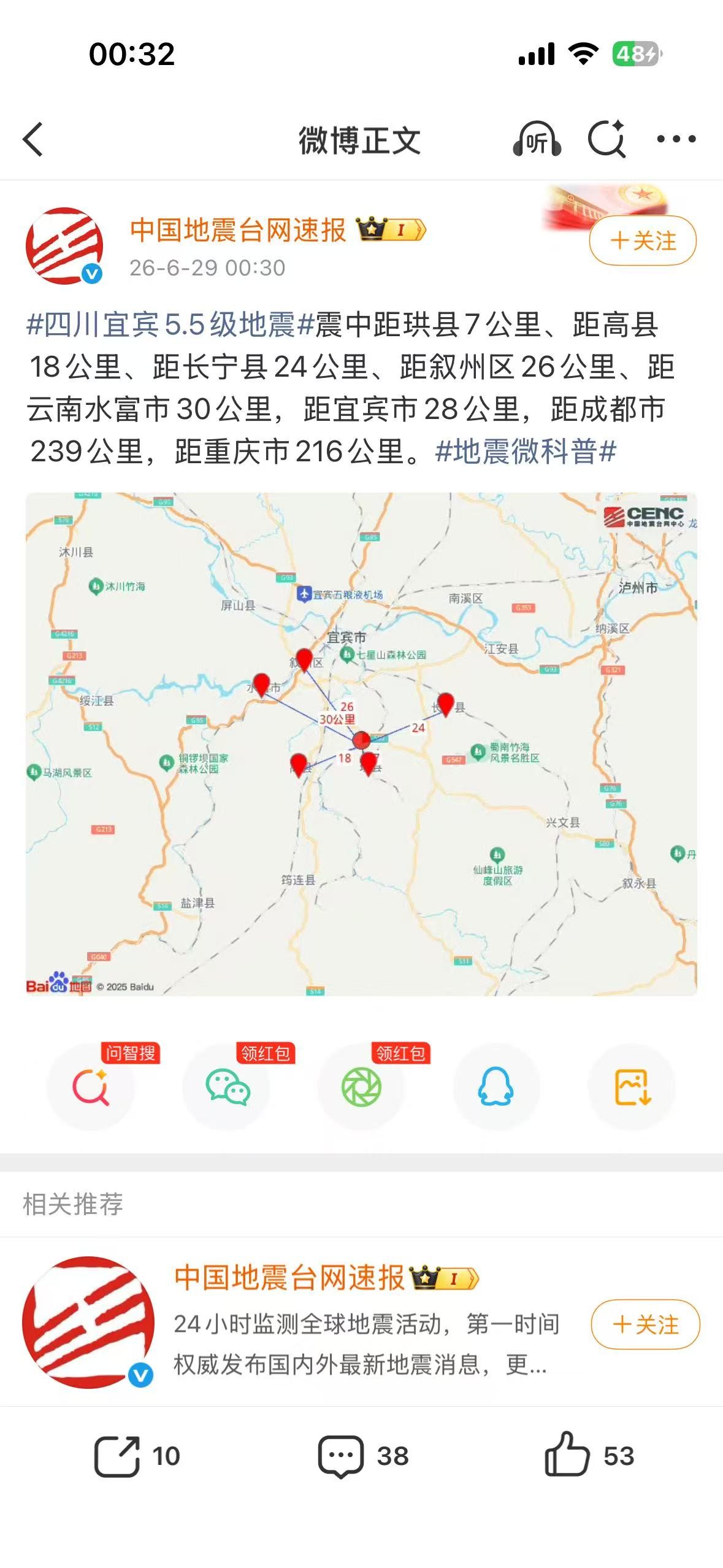Tap the 问智搜 search share icon
The width and height of the screenshot is (723, 1568).
point(91,1087)
